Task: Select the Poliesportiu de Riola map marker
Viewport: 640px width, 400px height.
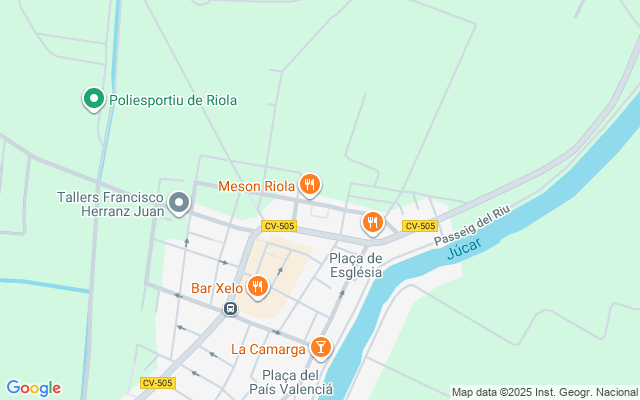Action: click(x=93, y=99)
